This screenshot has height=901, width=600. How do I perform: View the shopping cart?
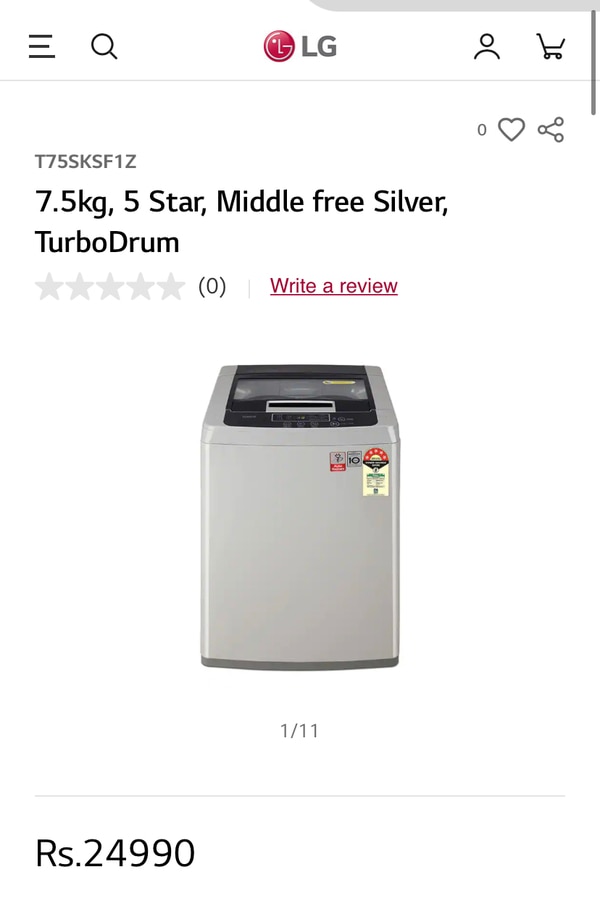coord(550,46)
